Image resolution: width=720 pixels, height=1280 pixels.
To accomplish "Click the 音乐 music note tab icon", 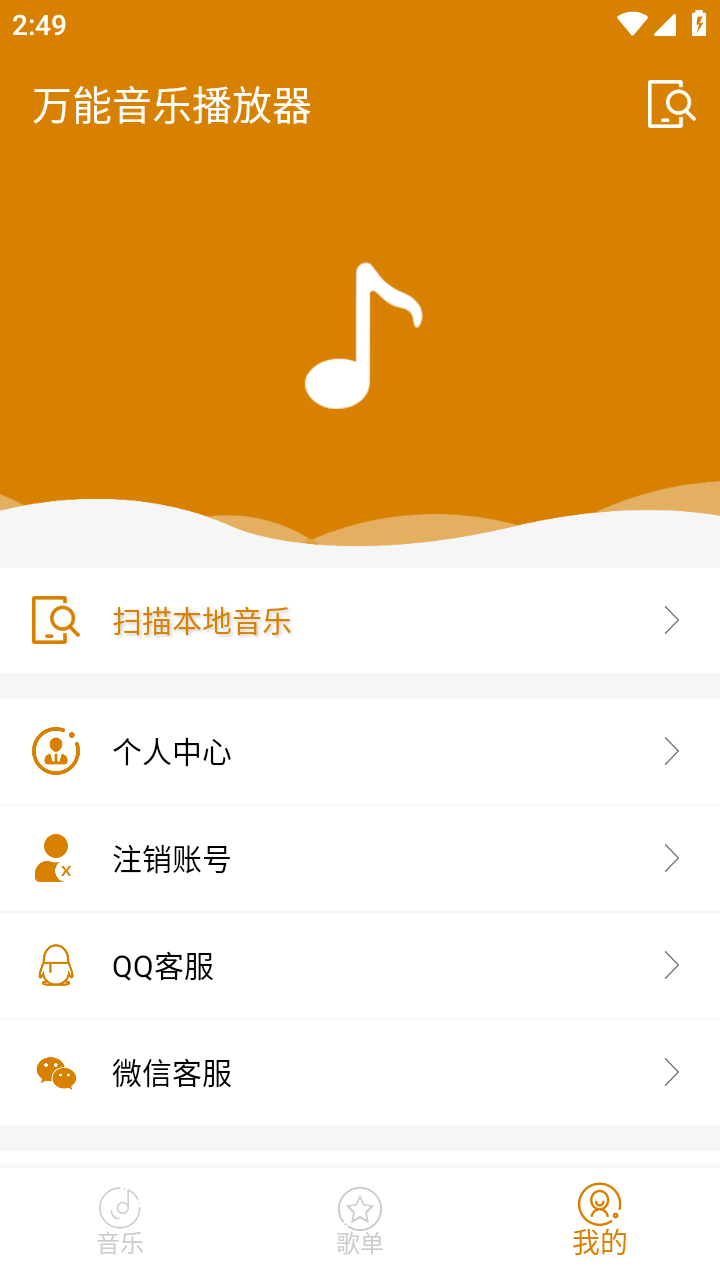I will pos(119,1205).
